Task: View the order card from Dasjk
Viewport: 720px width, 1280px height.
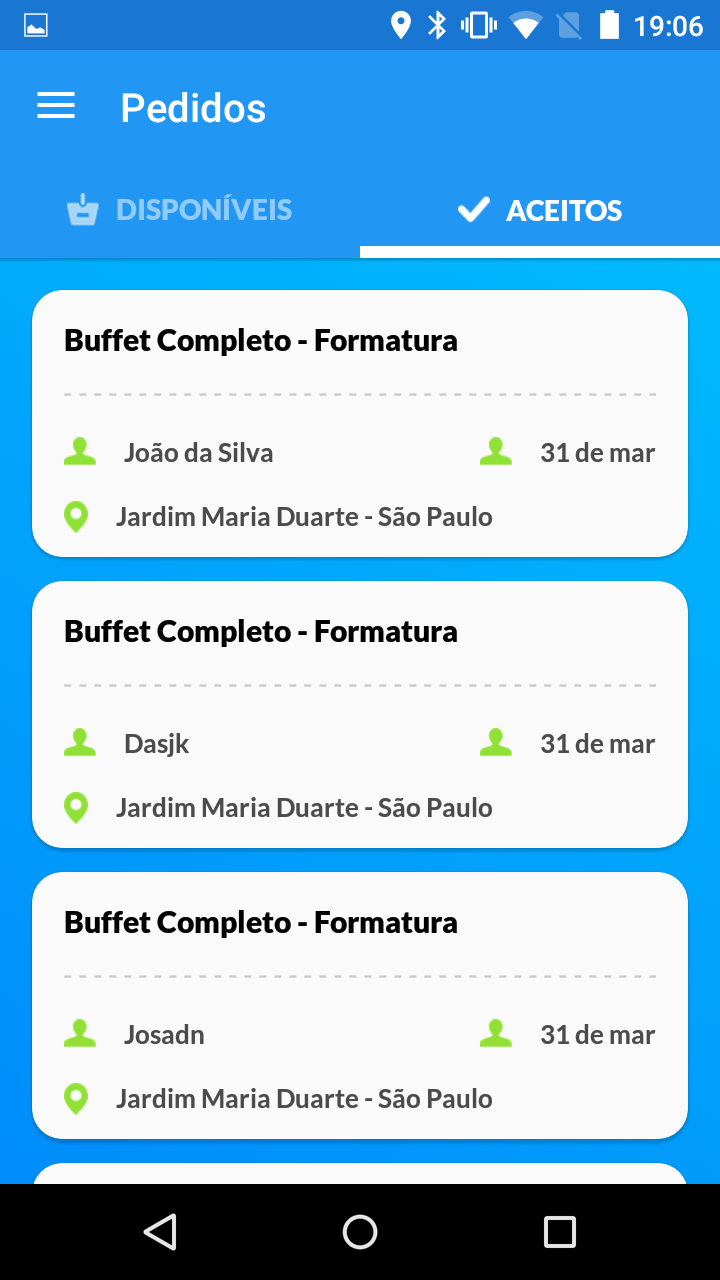Action: point(360,714)
